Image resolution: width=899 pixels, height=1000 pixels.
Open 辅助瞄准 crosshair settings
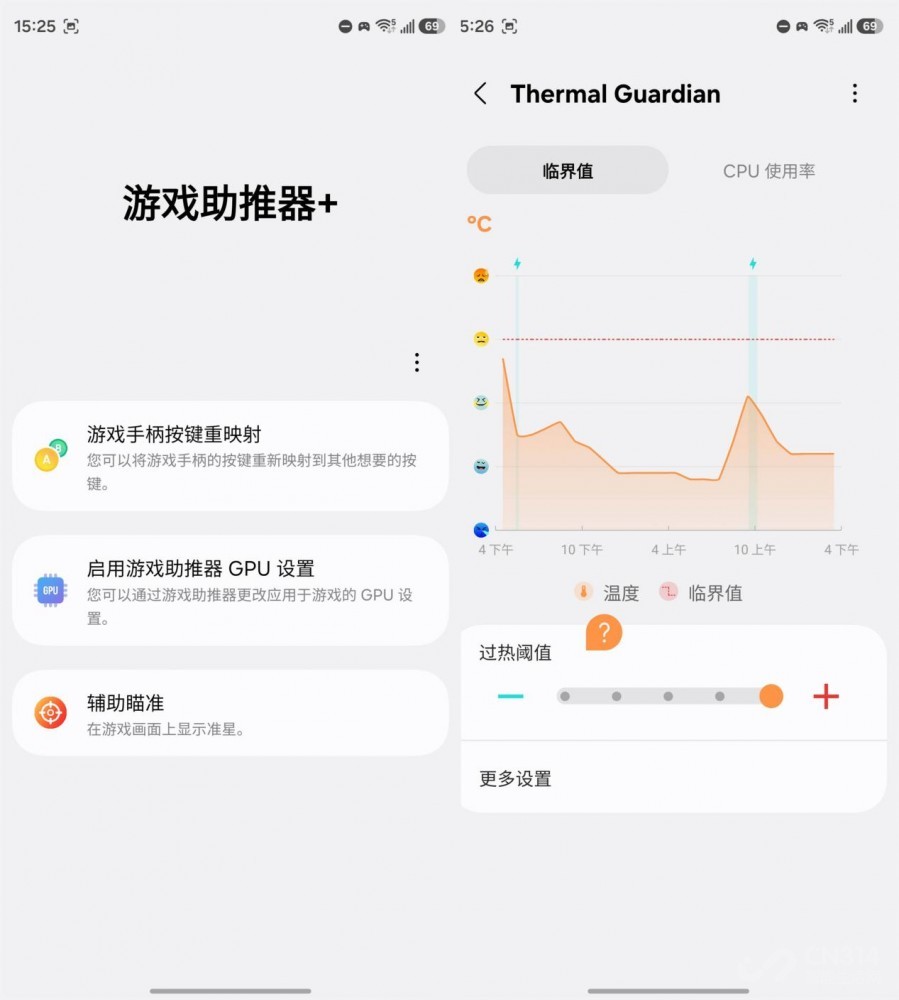coord(230,713)
